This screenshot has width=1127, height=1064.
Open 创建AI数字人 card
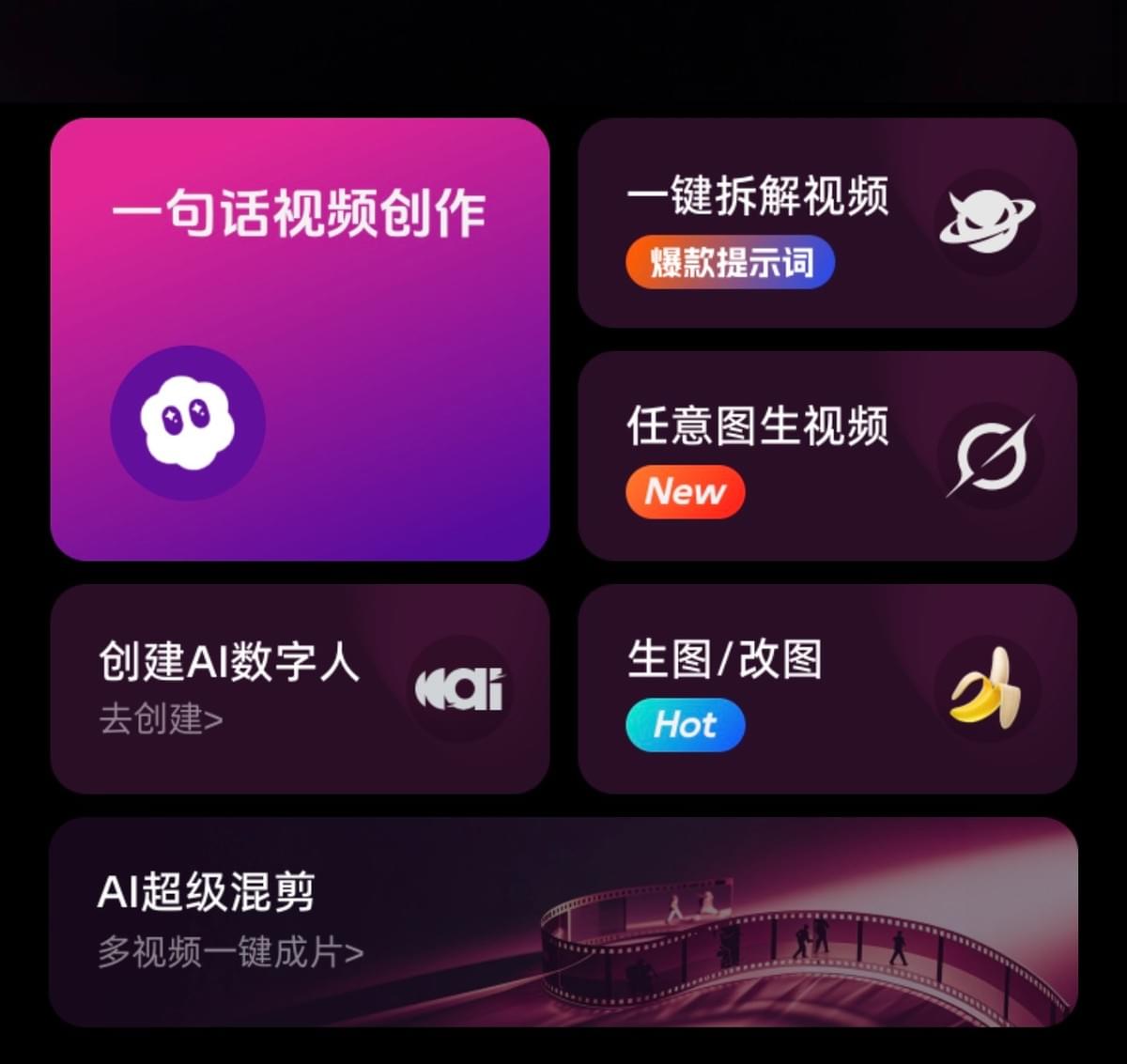point(300,688)
